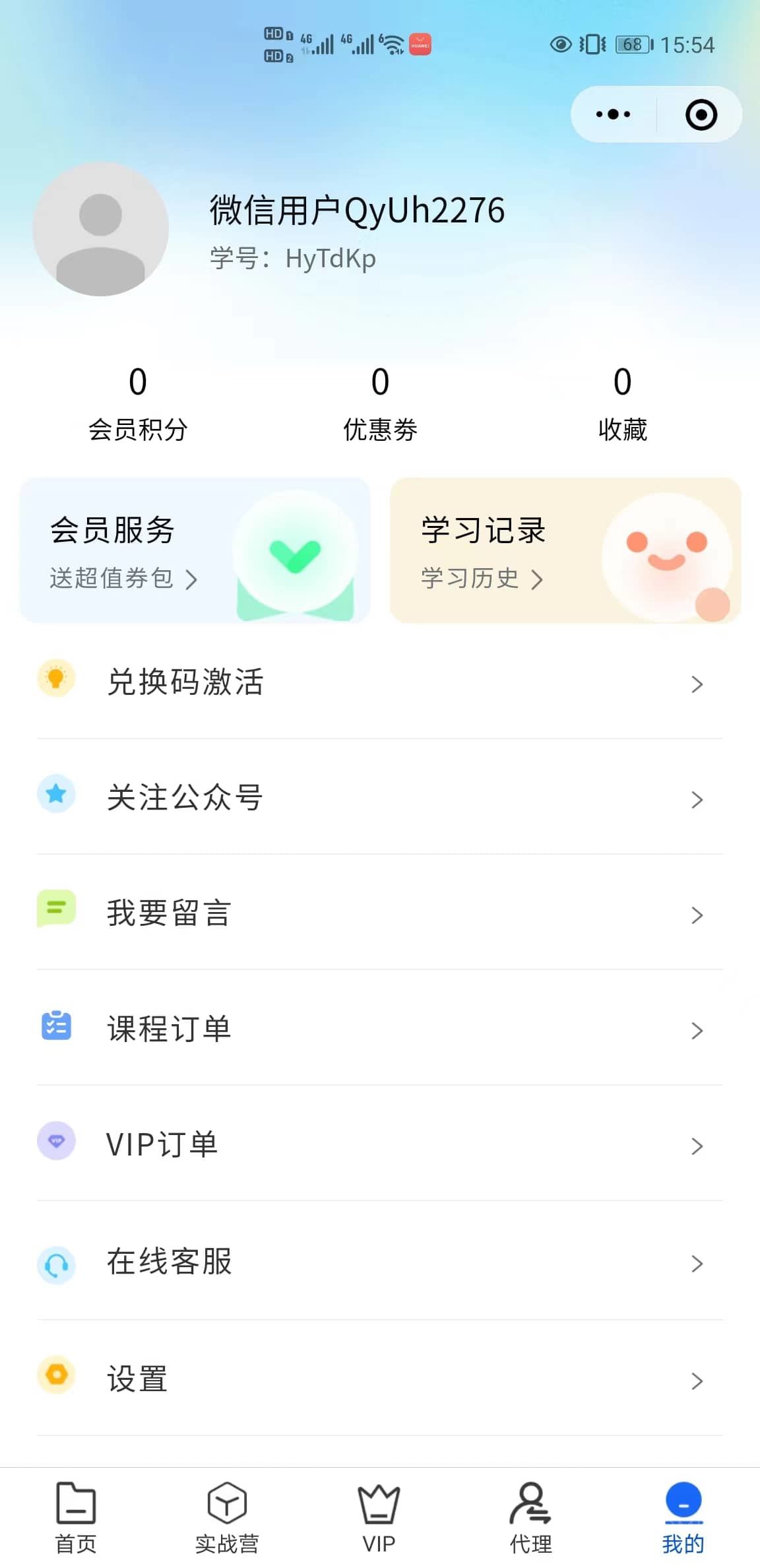This screenshot has height=1568, width=760.
Task: View VIP订单 orders
Action: click(380, 1144)
